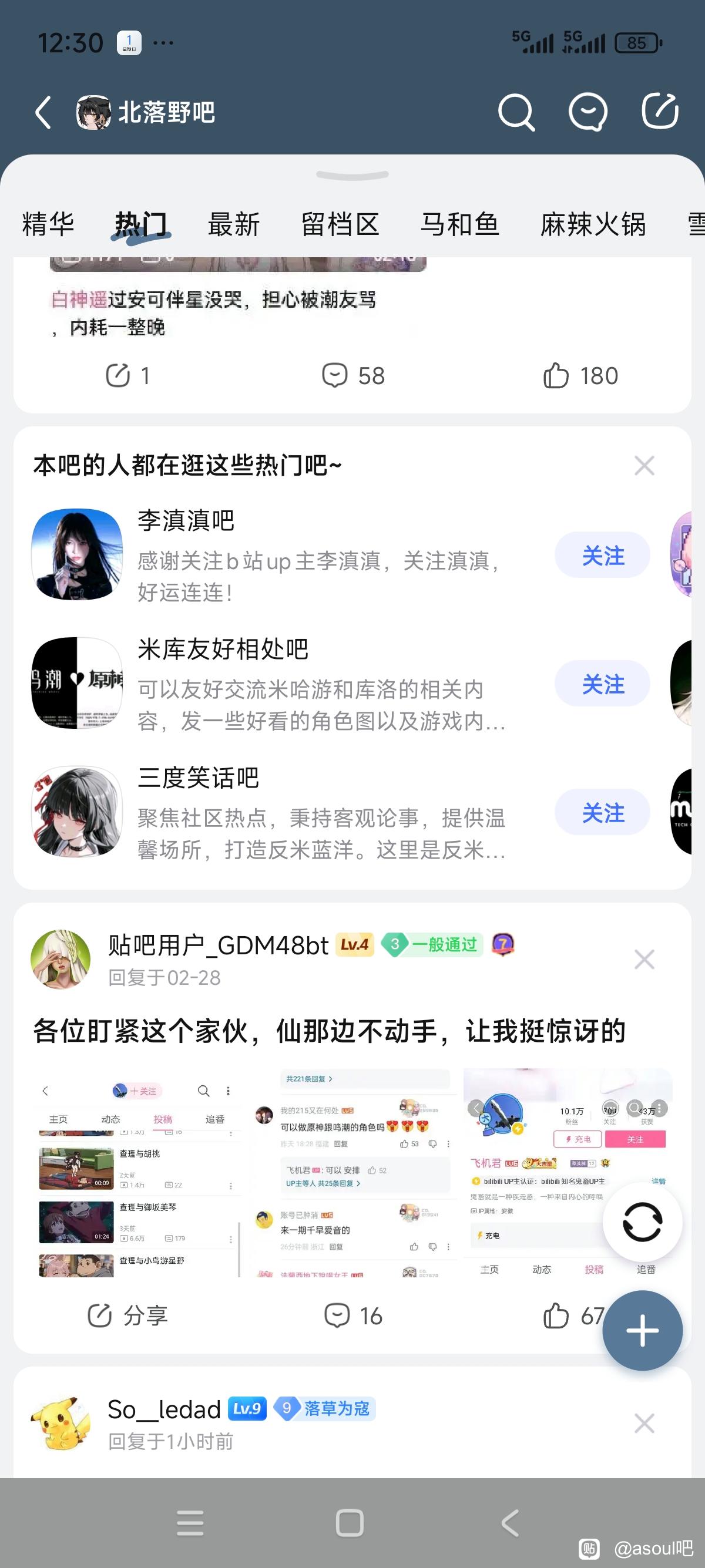The image size is (705, 1568).
Task: Select the 马和鱼 tab
Action: (x=459, y=224)
